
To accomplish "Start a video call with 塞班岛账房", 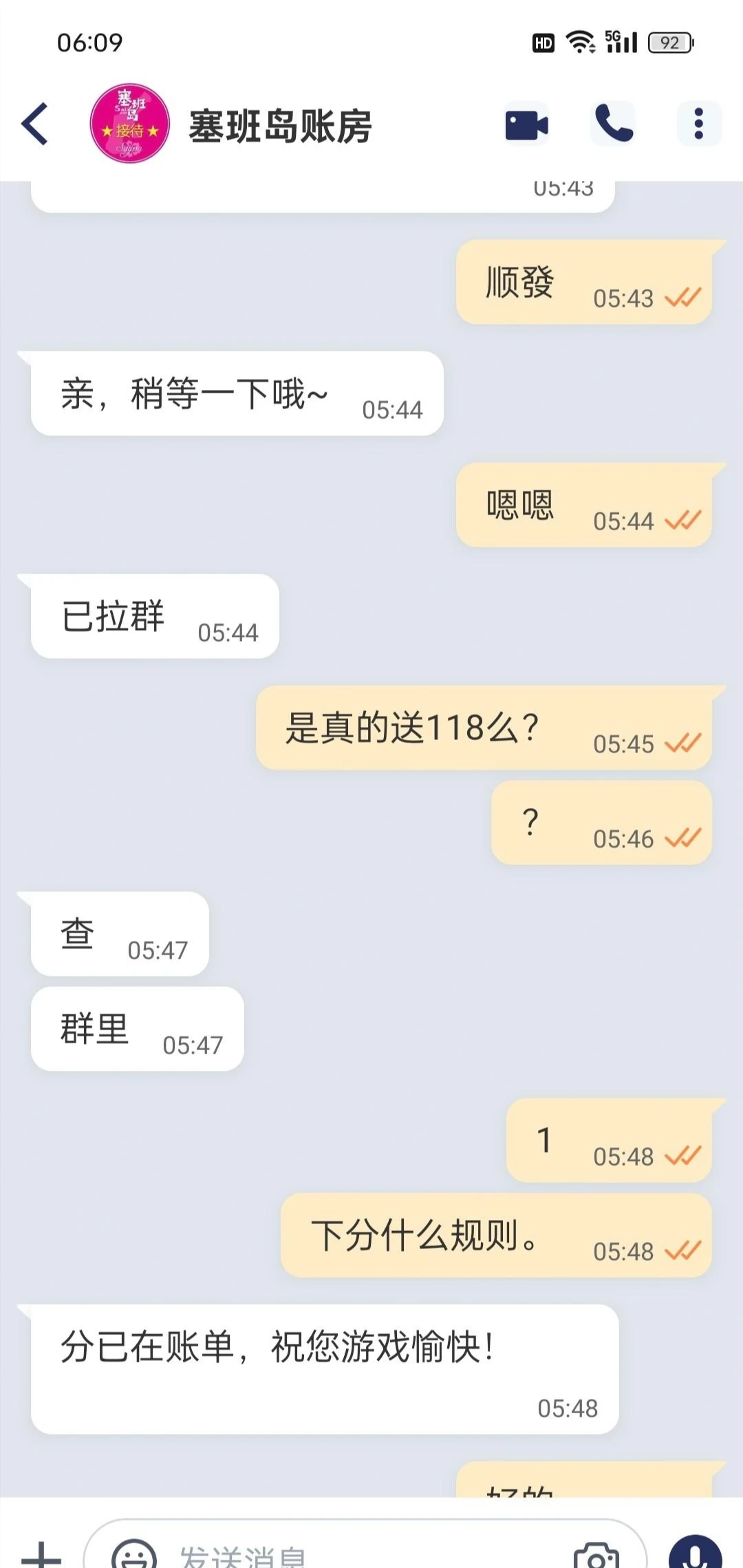I will pos(526,124).
